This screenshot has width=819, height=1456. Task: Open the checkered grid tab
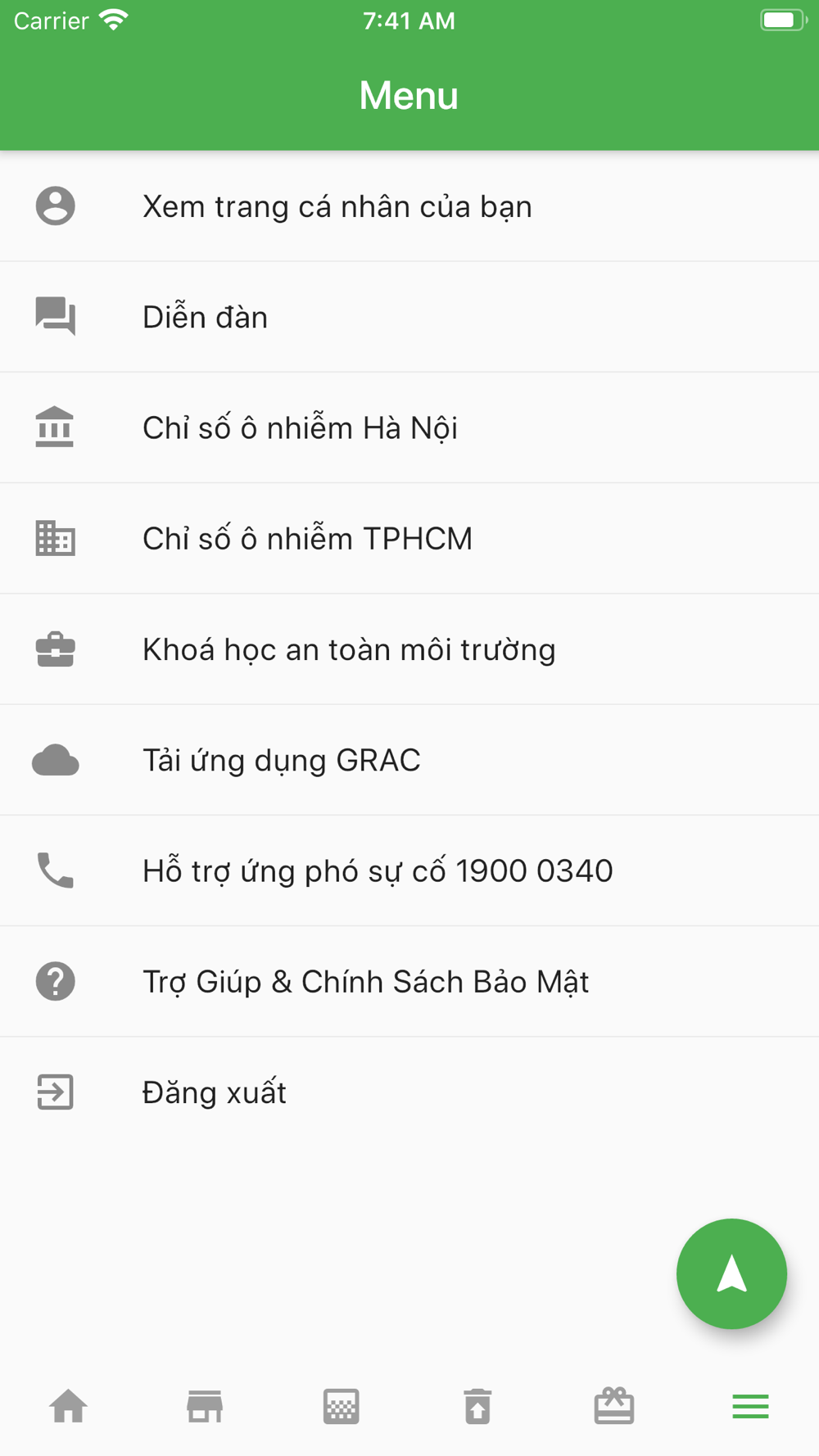coord(341,1407)
